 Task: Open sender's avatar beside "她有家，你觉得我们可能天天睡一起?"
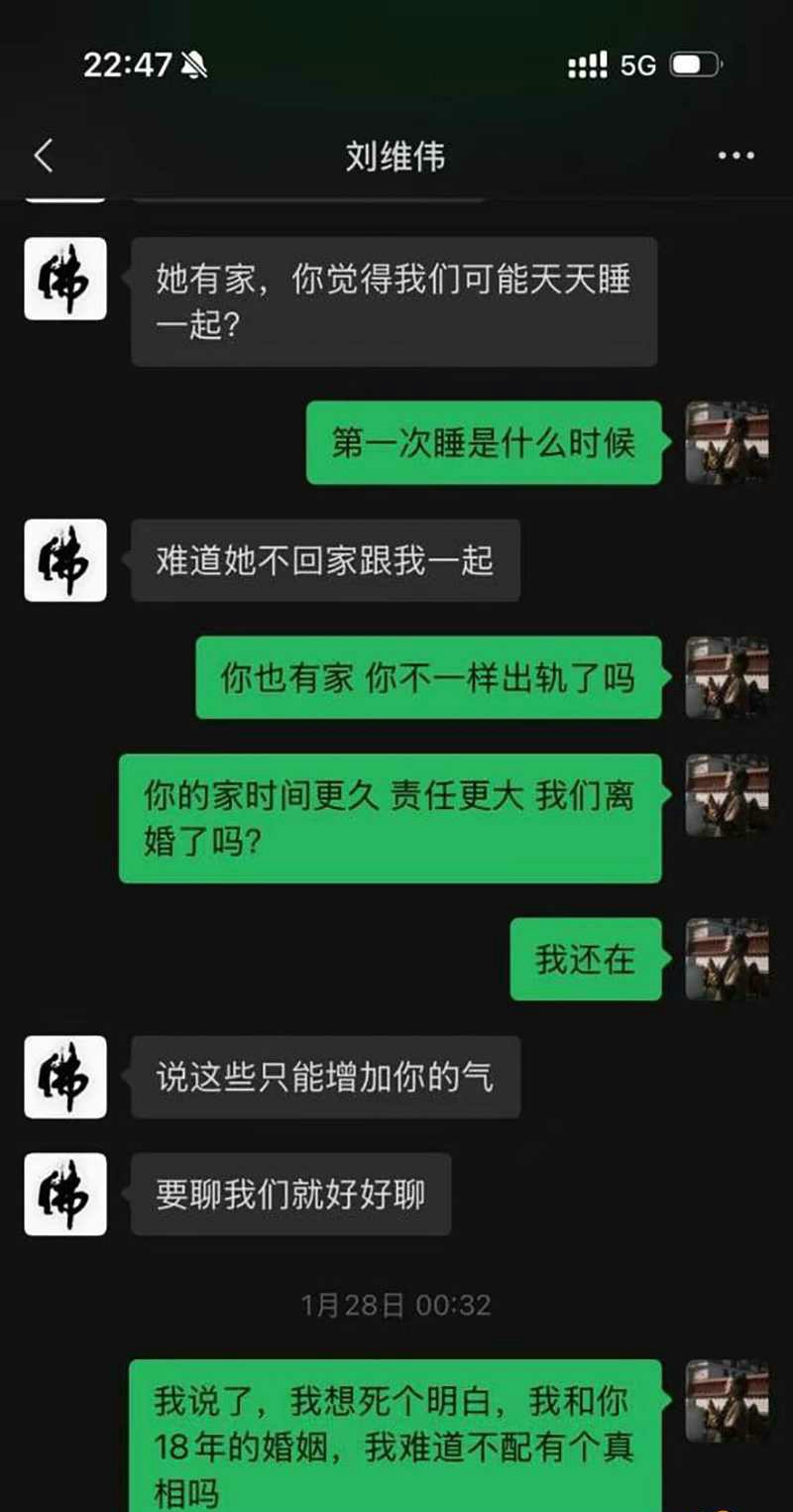pyautogui.click(x=65, y=279)
